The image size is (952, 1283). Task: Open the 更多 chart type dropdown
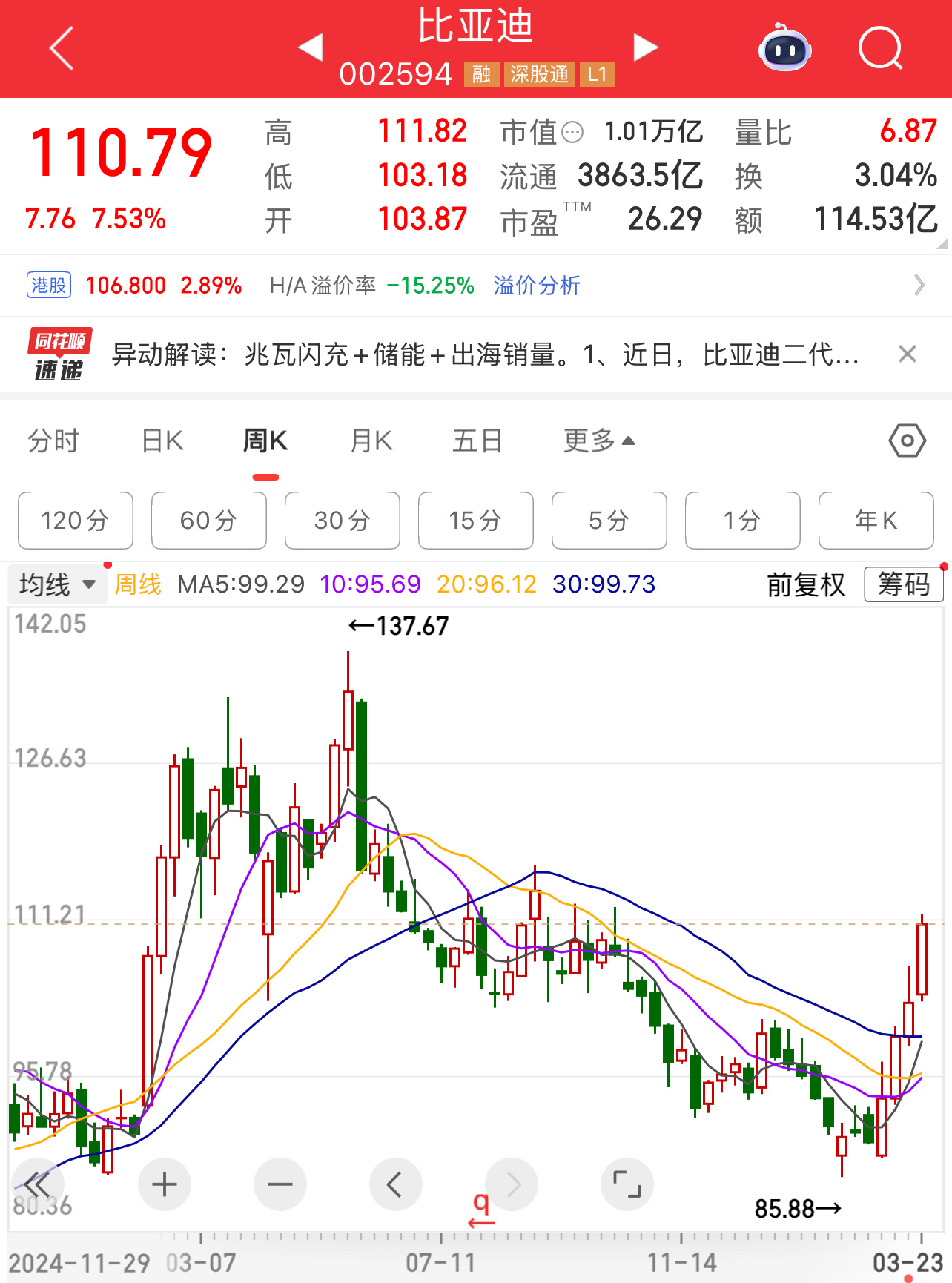598,441
